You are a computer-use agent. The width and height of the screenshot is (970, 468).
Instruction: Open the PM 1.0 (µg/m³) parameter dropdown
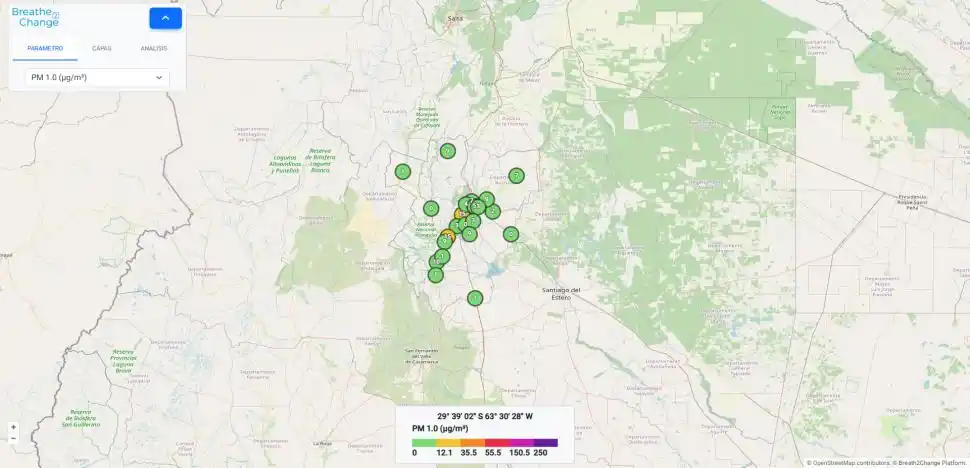[97, 77]
